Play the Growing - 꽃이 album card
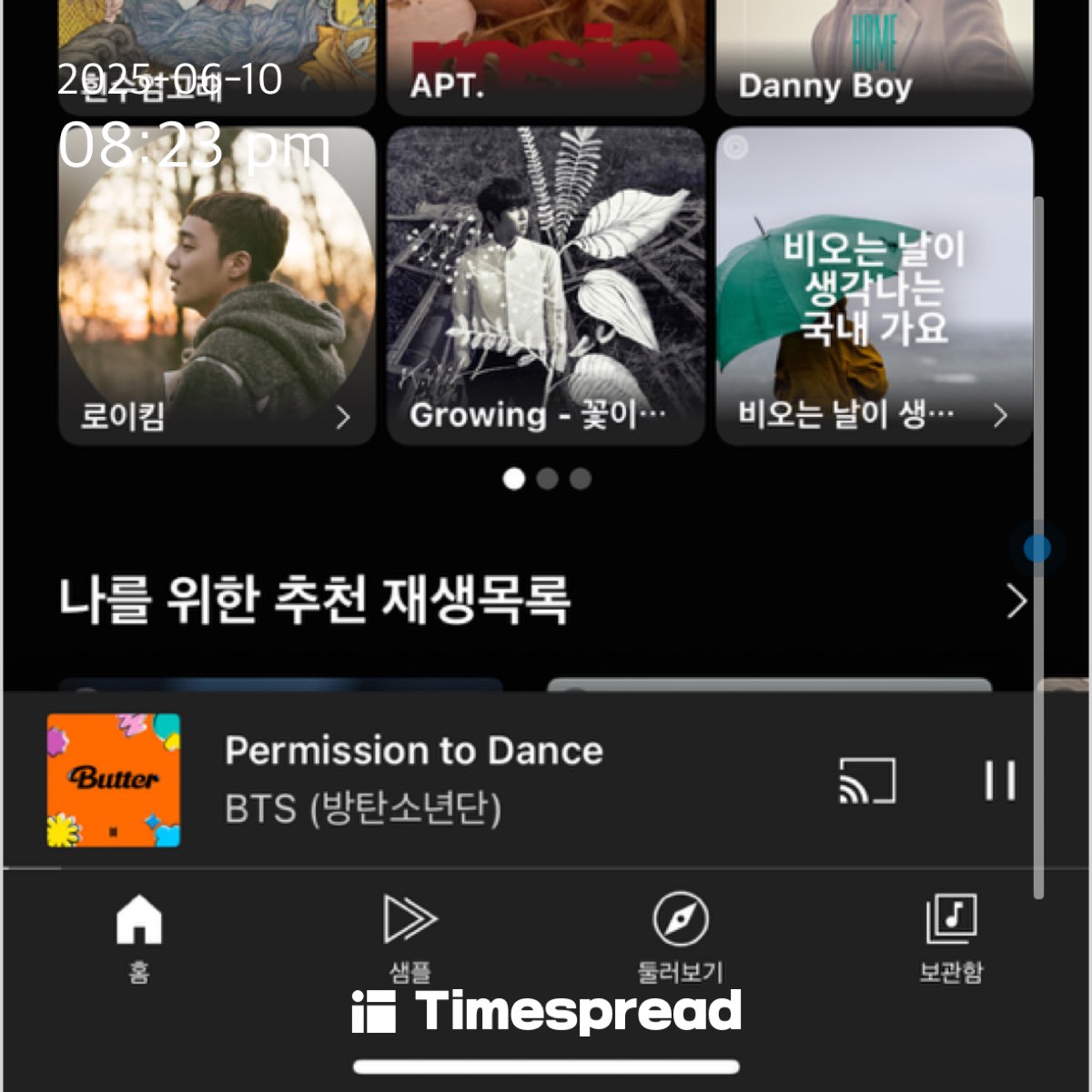 coord(545,286)
